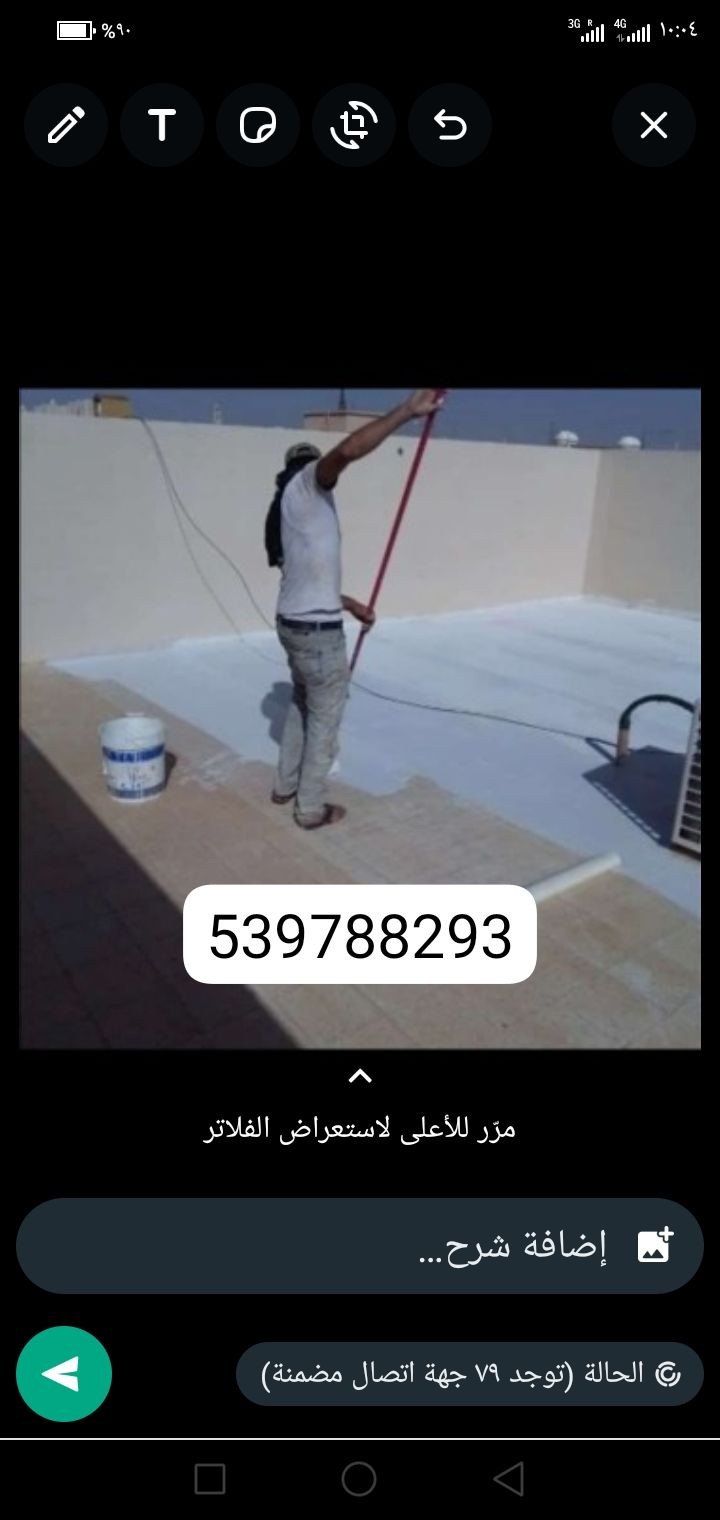Go back using system navigation triangle

(509, 1479)
